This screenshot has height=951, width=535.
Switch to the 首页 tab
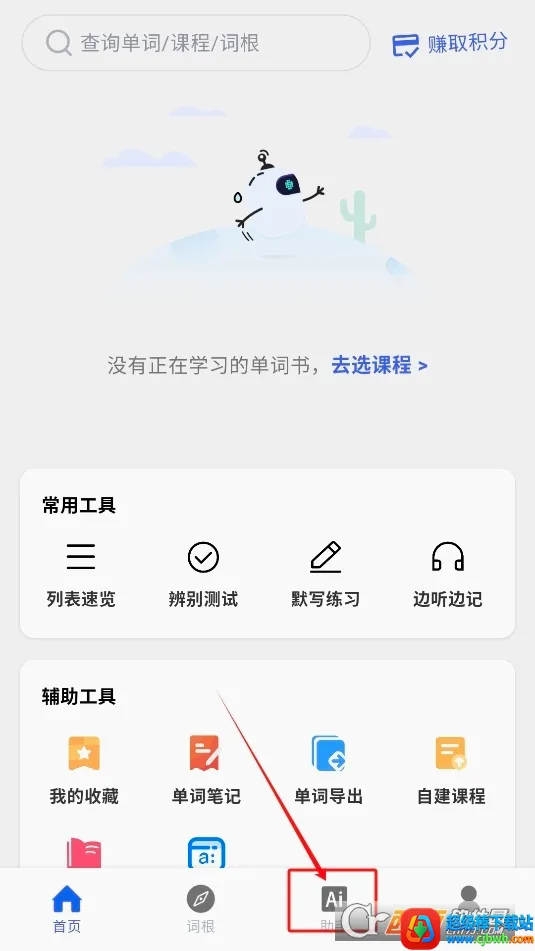click(67, 909)
